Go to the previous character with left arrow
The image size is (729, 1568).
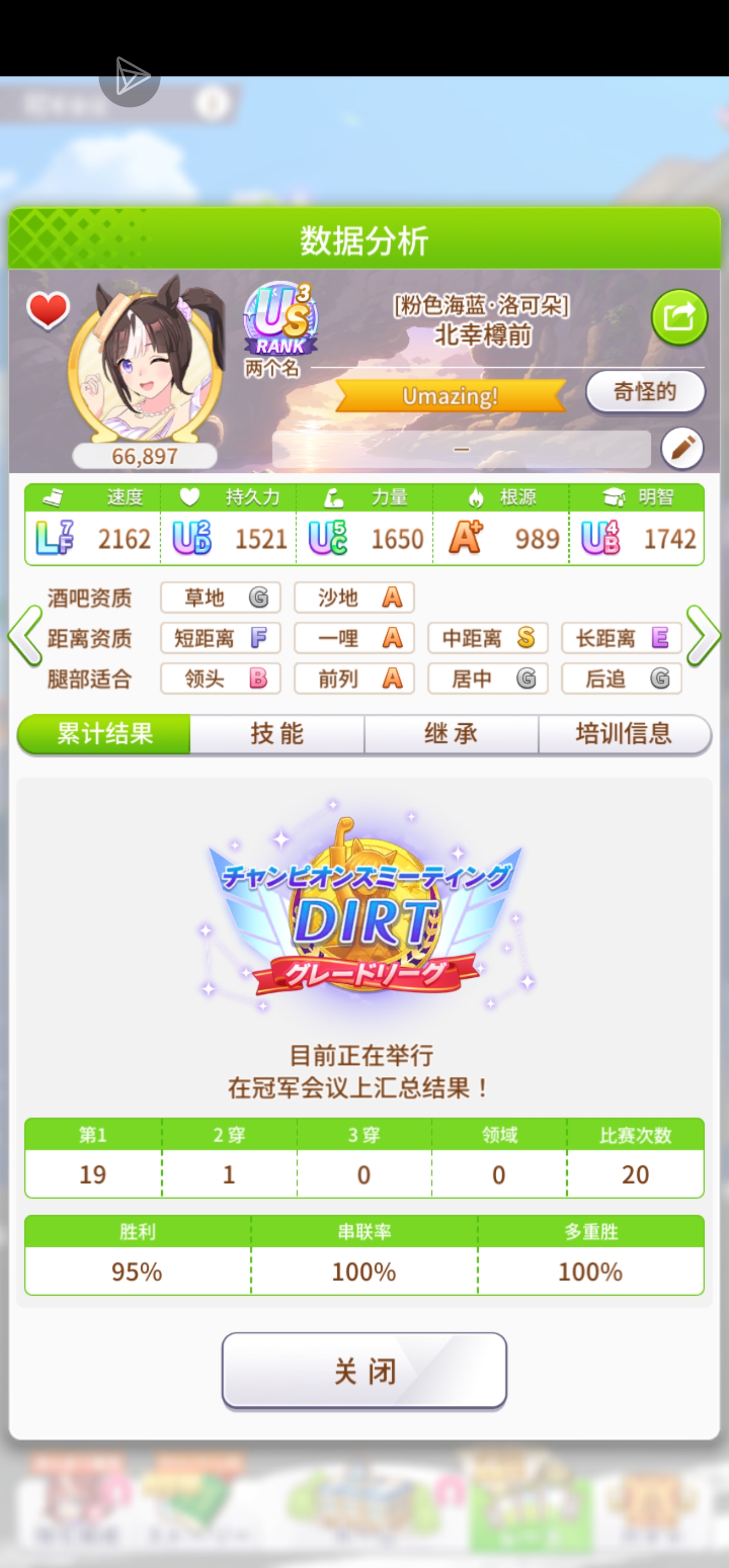pyautogui.click(x=25, y=637)
